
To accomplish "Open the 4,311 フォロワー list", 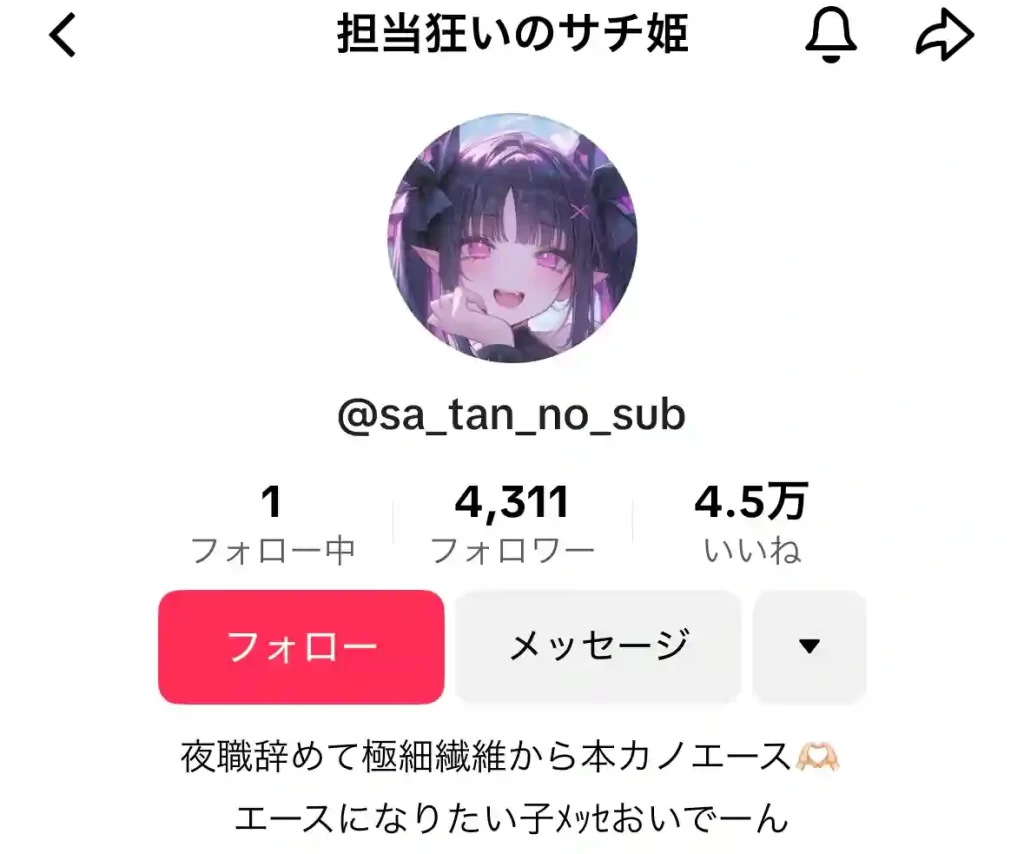I will (x=512, y=524).
